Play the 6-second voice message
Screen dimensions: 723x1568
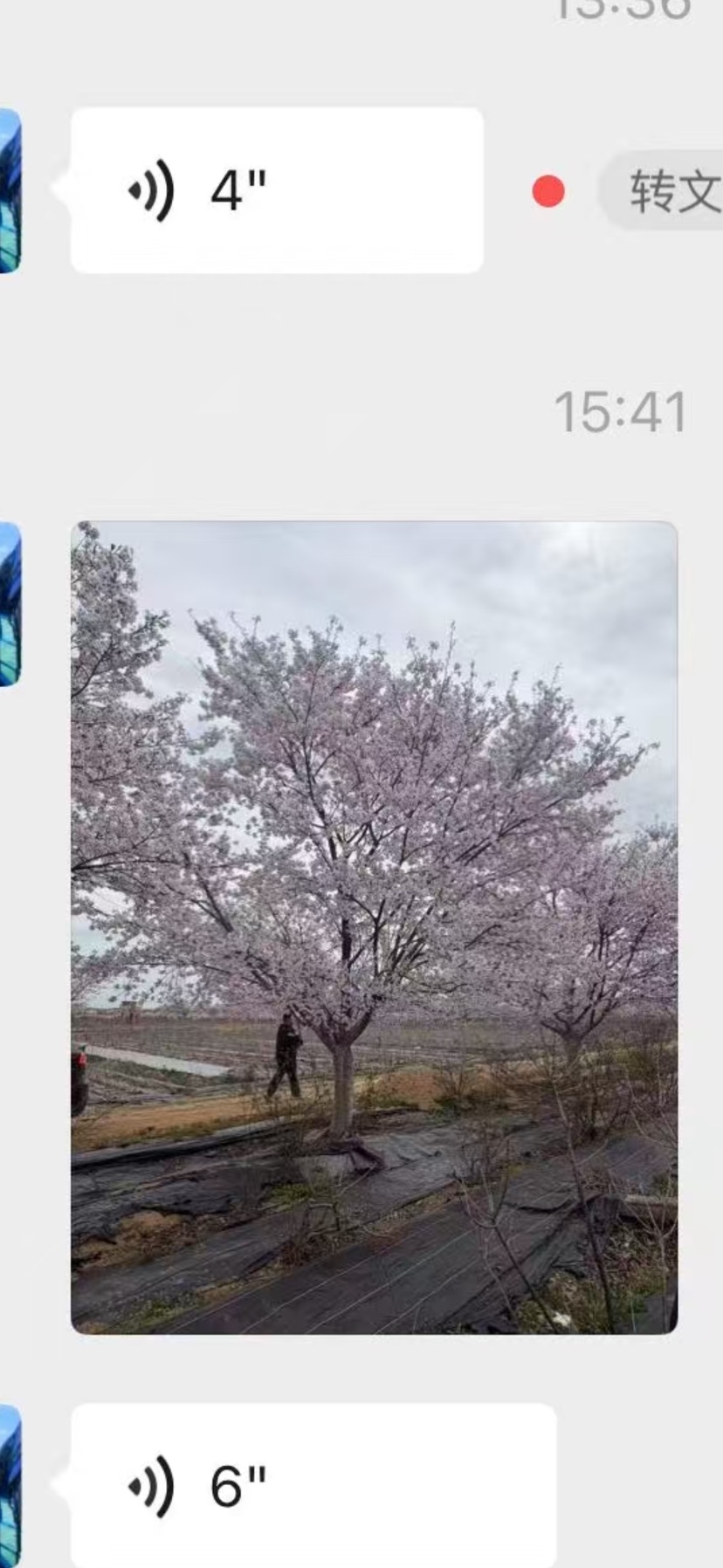click(x=313, y=1486)
